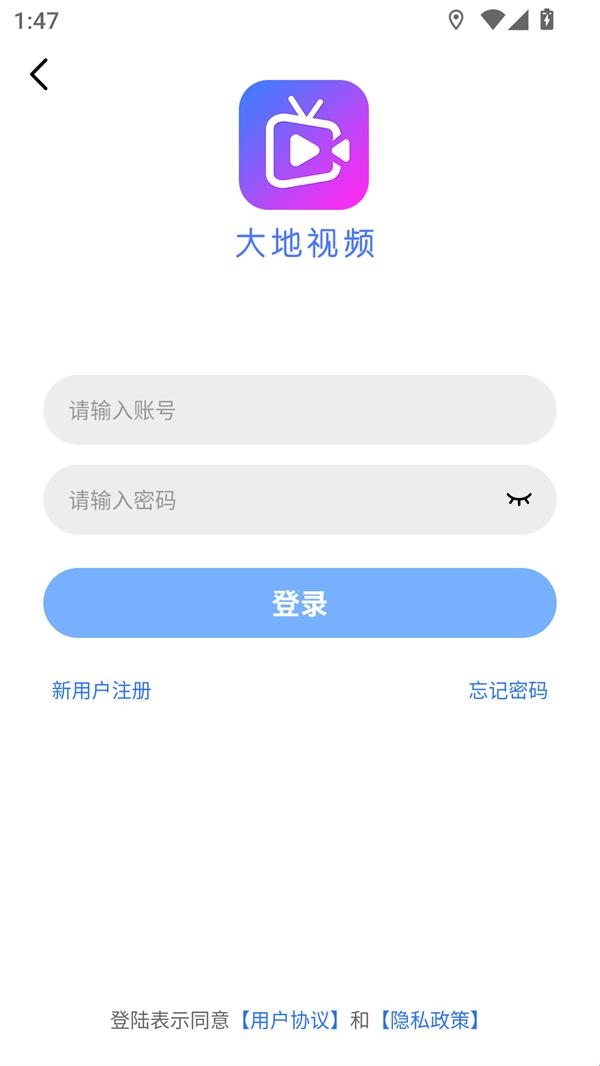Image resolution: width=600 pixels, height=1066 pixels.
Task: Open 新用户注册 new user registration
Action: [x=101, y=690]
